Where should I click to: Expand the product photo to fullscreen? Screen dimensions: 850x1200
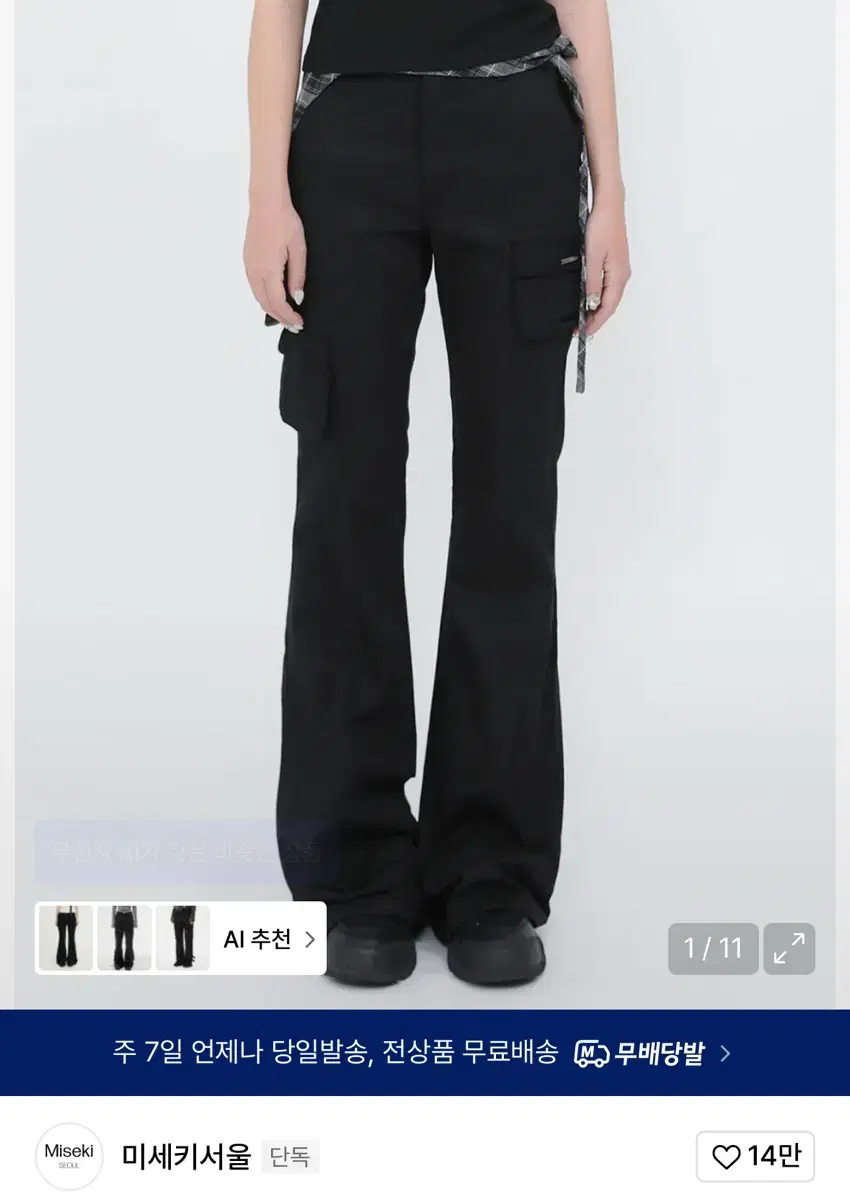pyautogui.click(x=789, y=948)
